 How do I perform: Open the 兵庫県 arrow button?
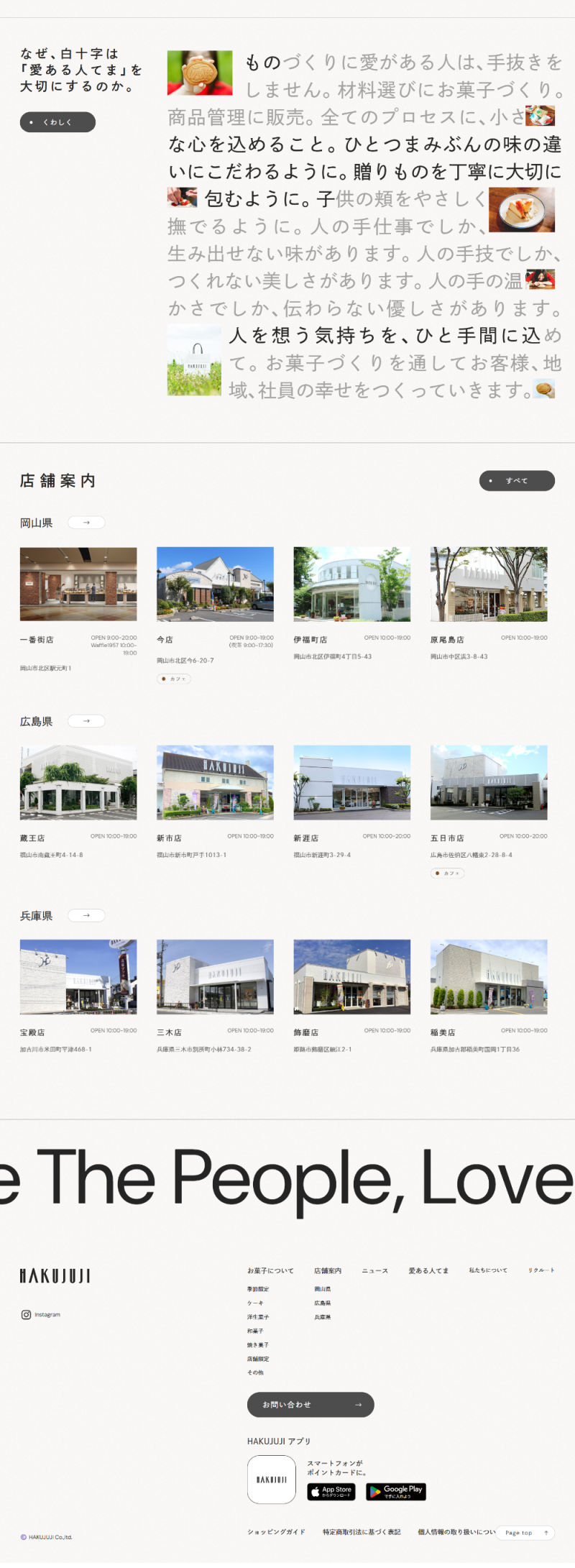click(86, 915)
